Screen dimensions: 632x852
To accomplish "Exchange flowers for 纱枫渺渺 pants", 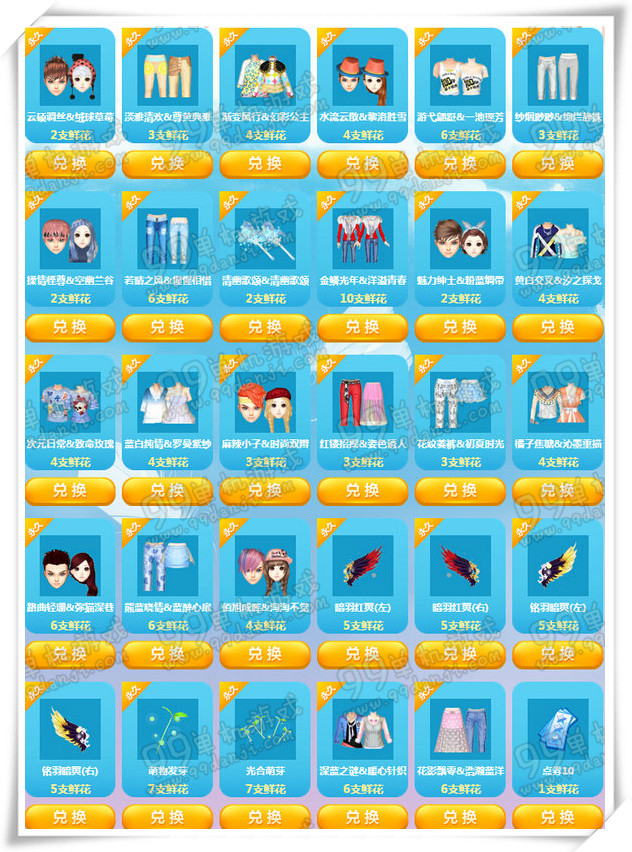I will 558,163.
